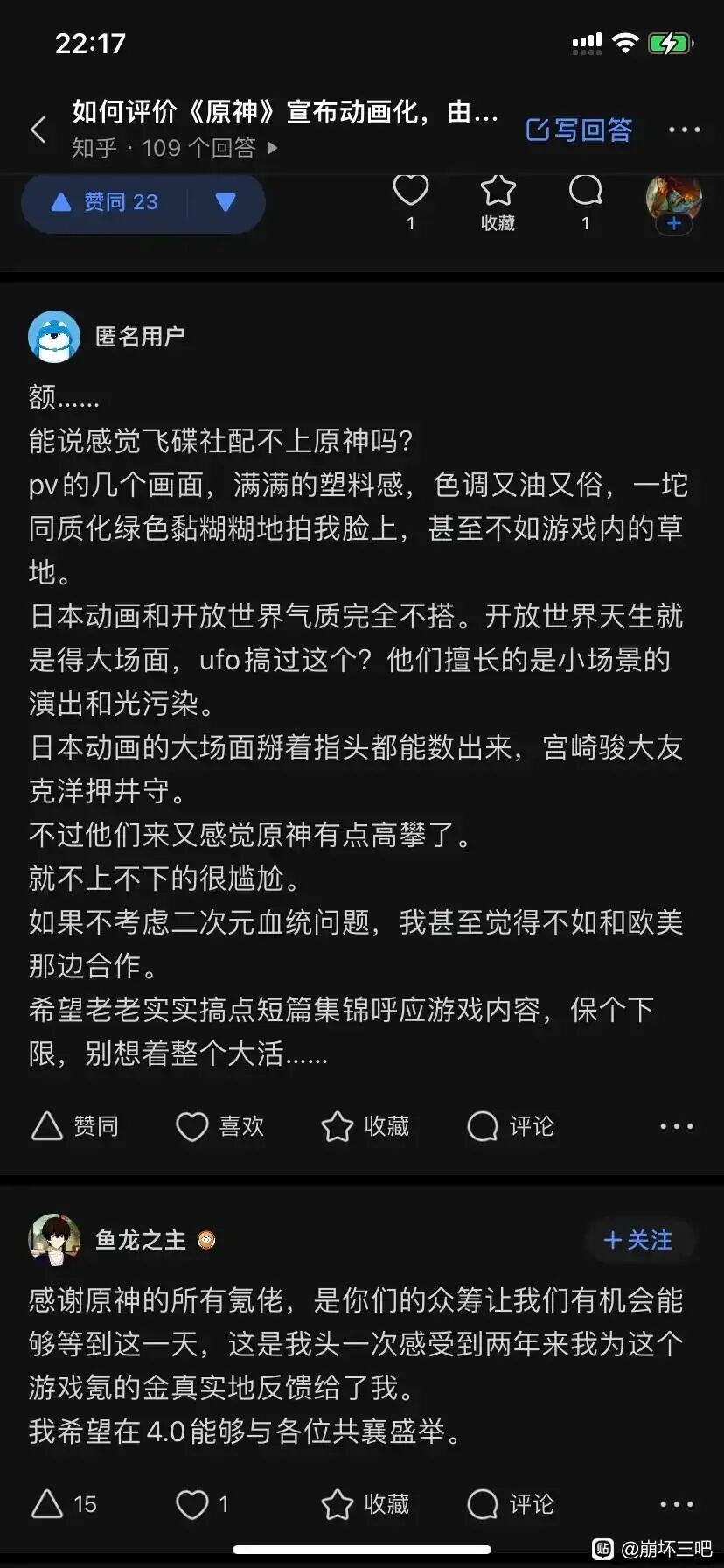Open the overflow menu in the header

(x=684, y=129)
